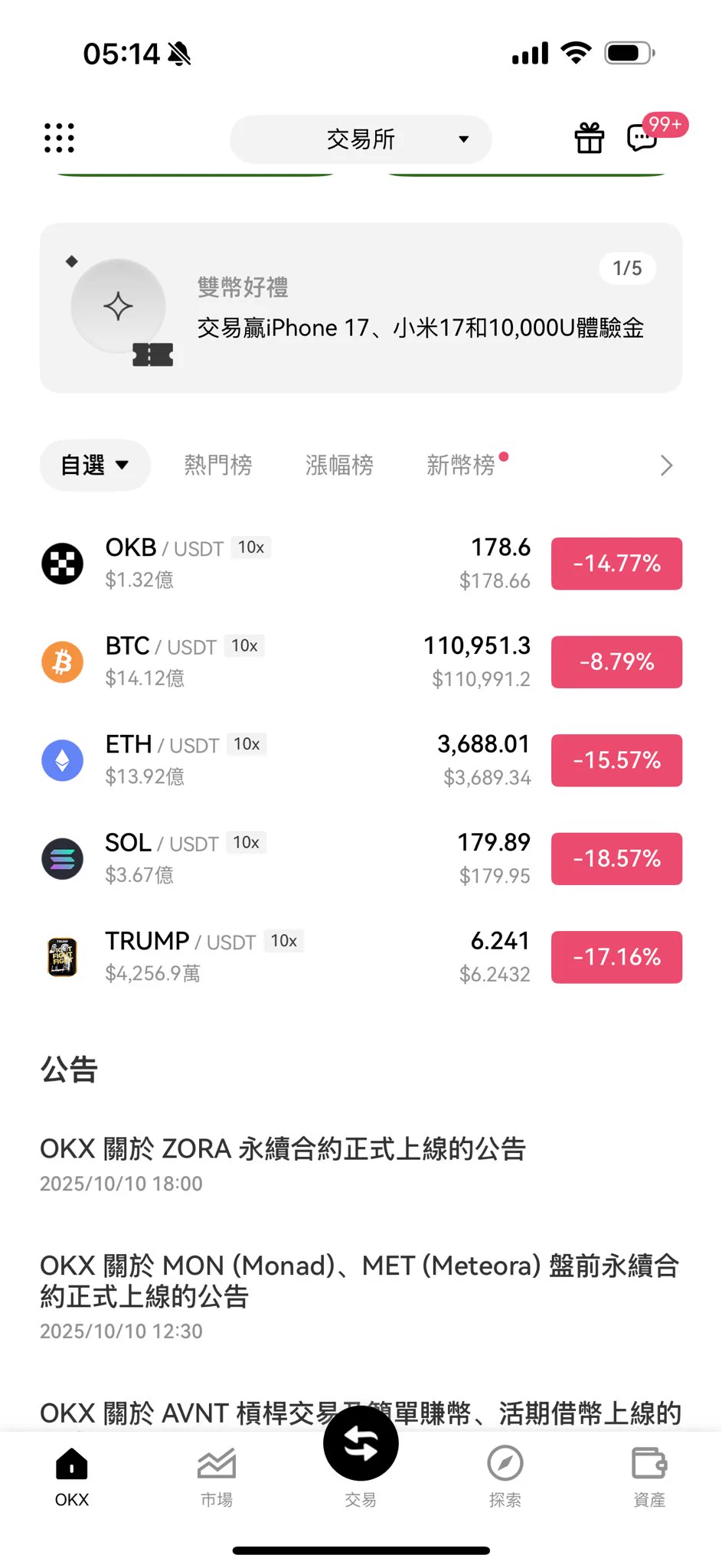Image resolution: width=722 pixels, height=1568 pixels.
Task: Switch to the 新幣榜 tab
Action: point(461,465)
